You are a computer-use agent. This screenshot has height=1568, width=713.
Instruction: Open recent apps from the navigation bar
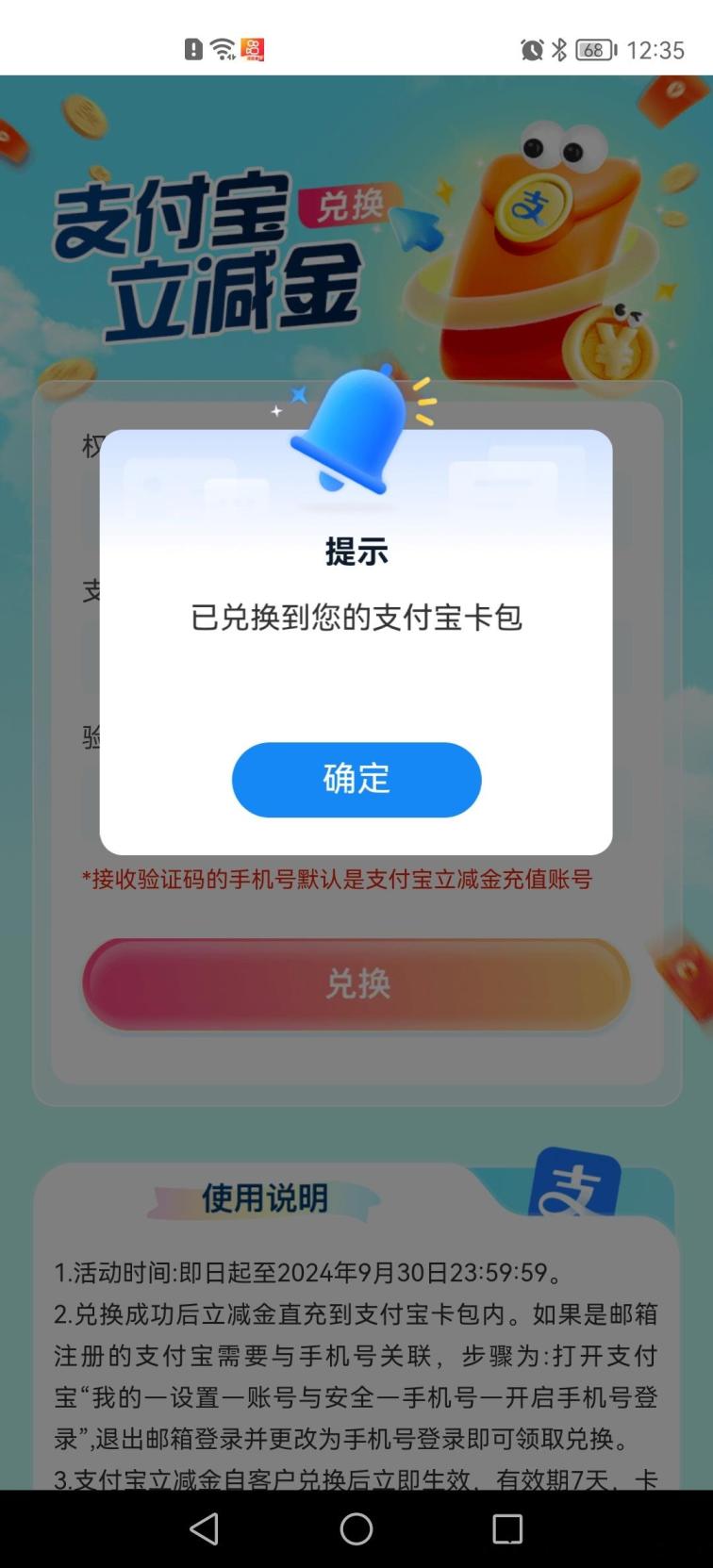coord(507,1528)
